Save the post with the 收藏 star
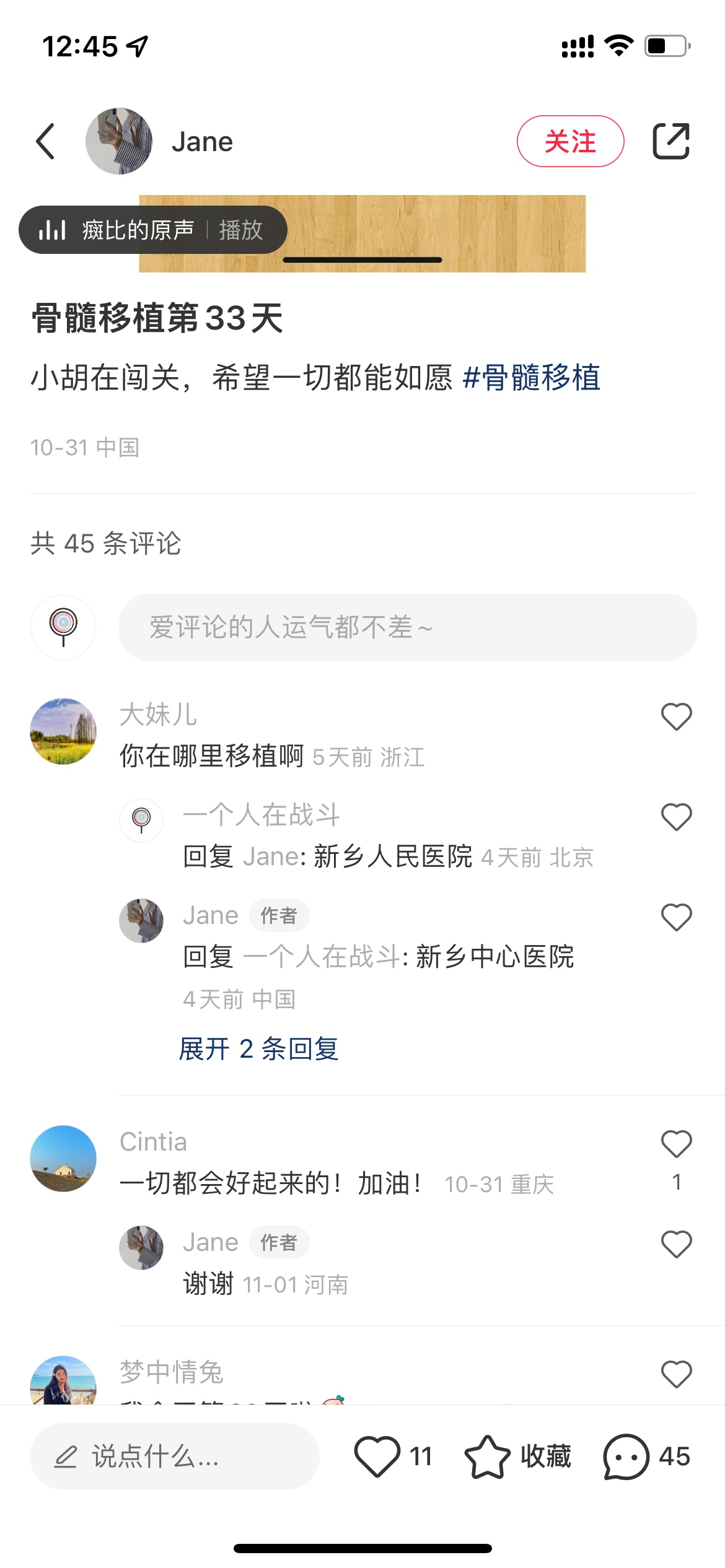Image resolution: width=725 pixels, height=1568 pixels. 487,1457
